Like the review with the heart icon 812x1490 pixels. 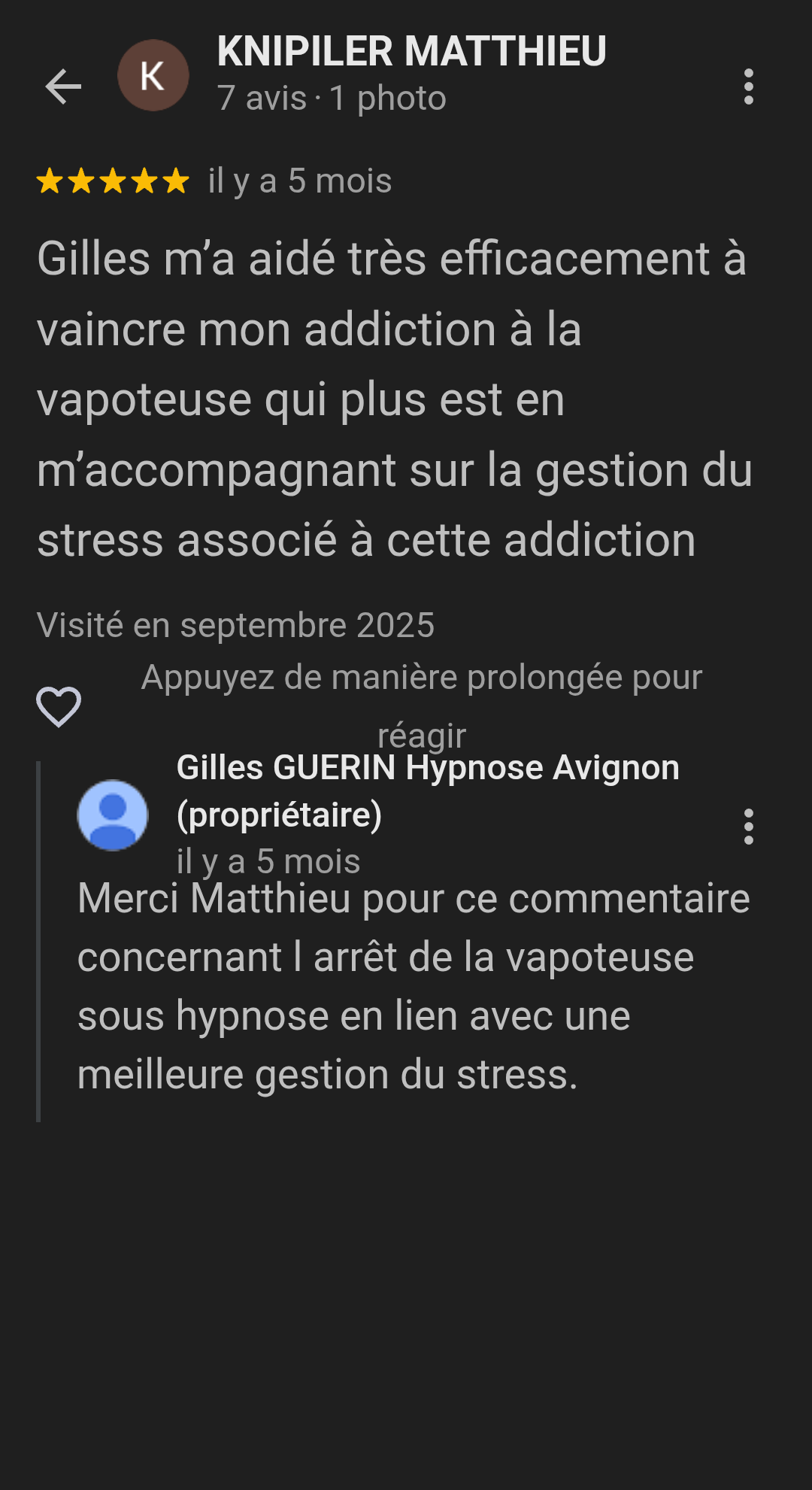[x=59, y=706]
